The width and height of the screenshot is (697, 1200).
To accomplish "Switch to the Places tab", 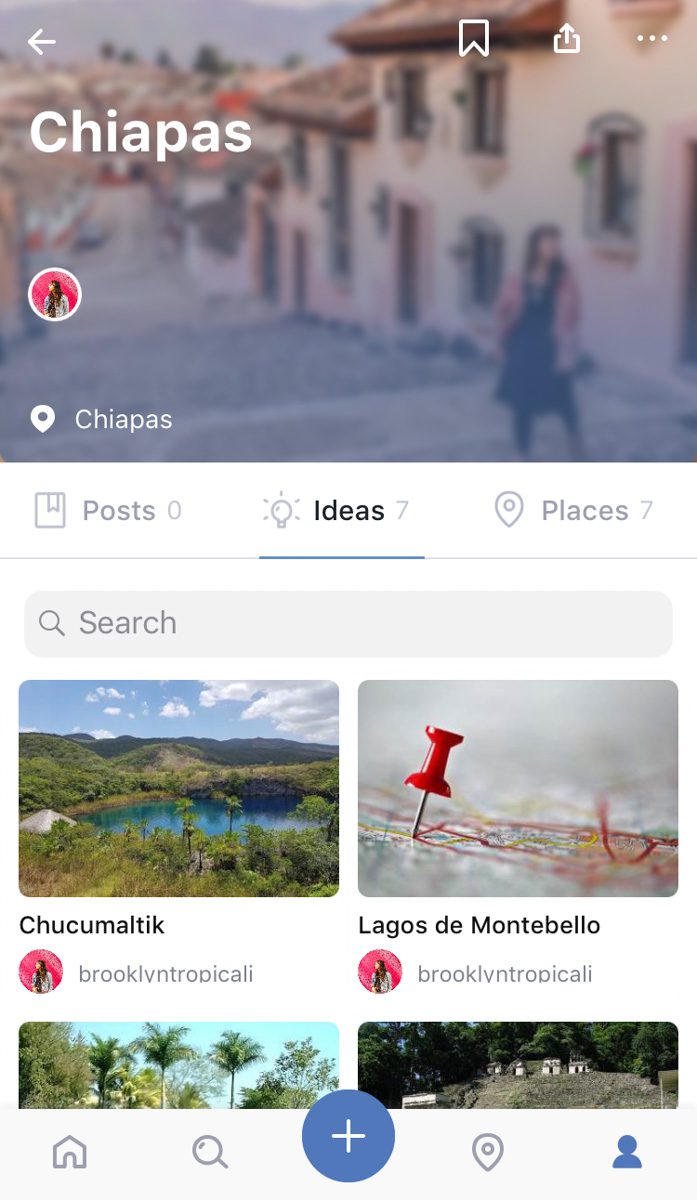I will (x=573, y=510).
